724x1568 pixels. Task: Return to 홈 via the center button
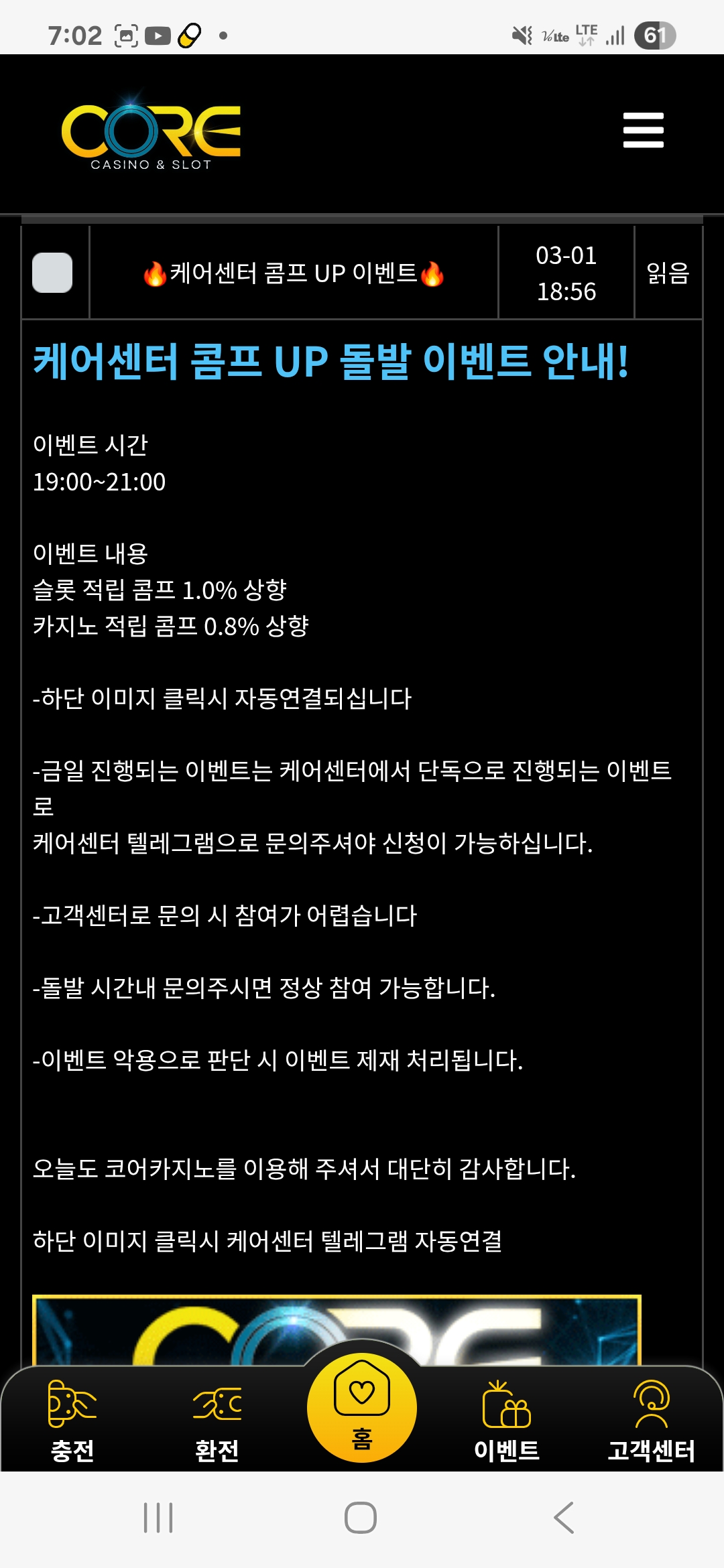362,1407
